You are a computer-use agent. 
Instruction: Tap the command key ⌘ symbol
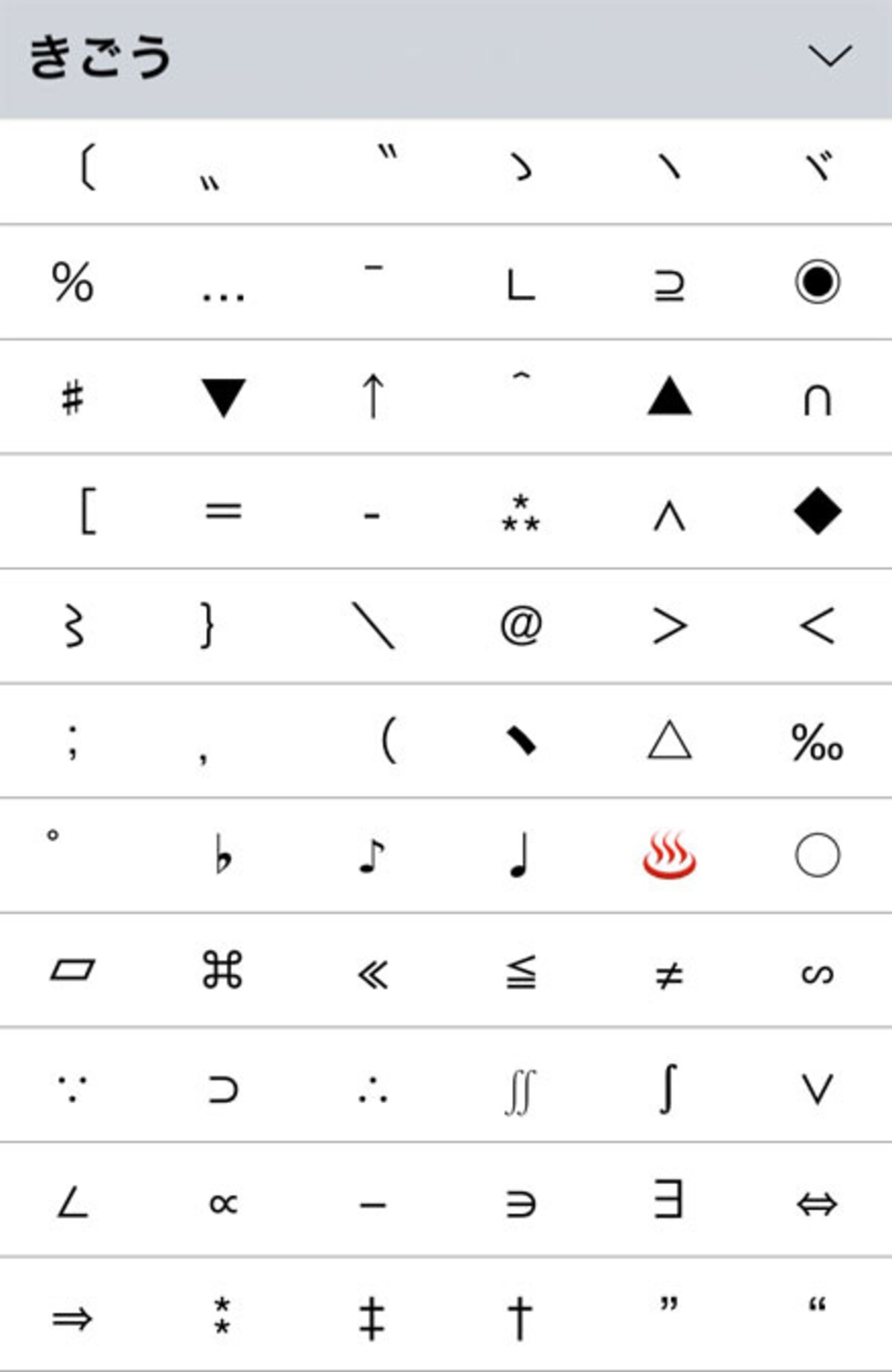222,970
